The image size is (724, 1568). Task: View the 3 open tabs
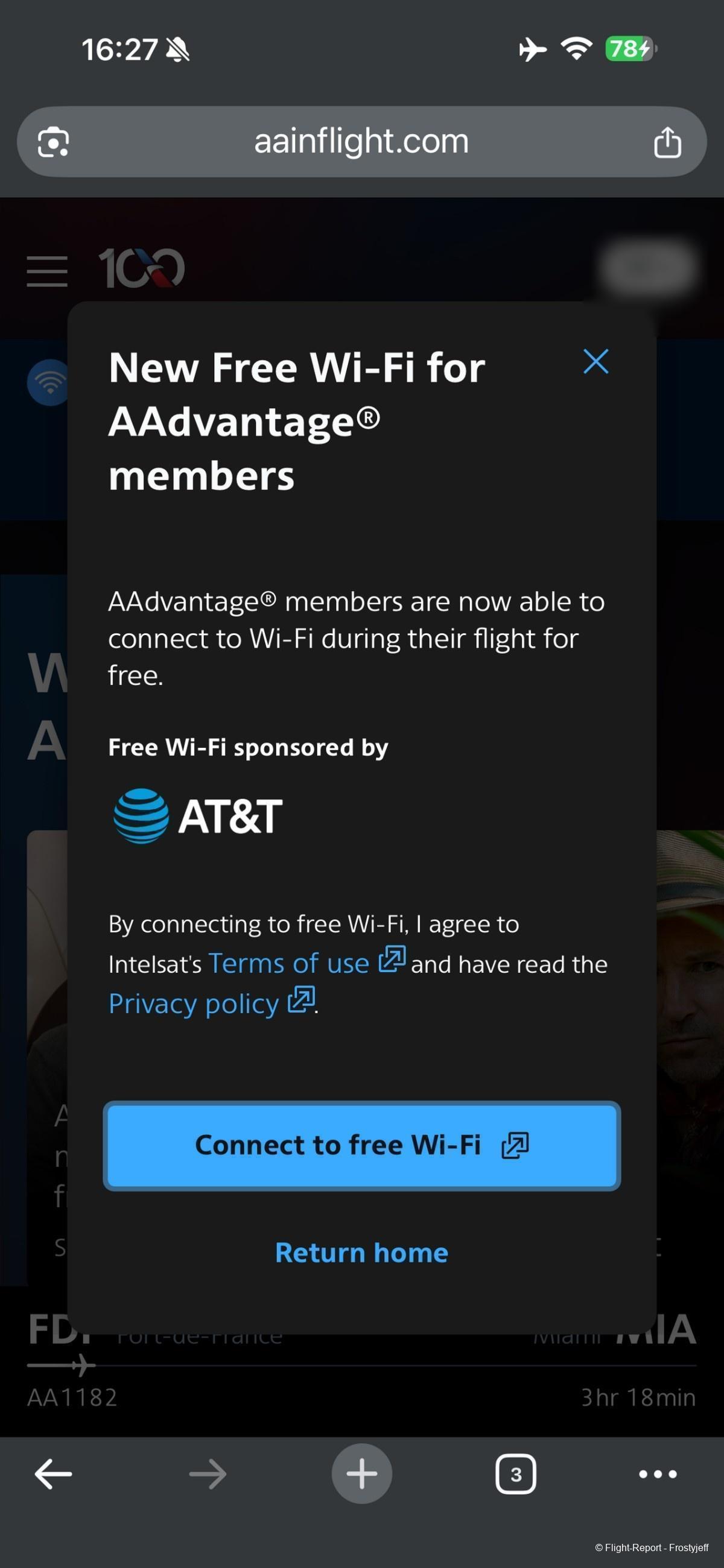click(516, 1474)
